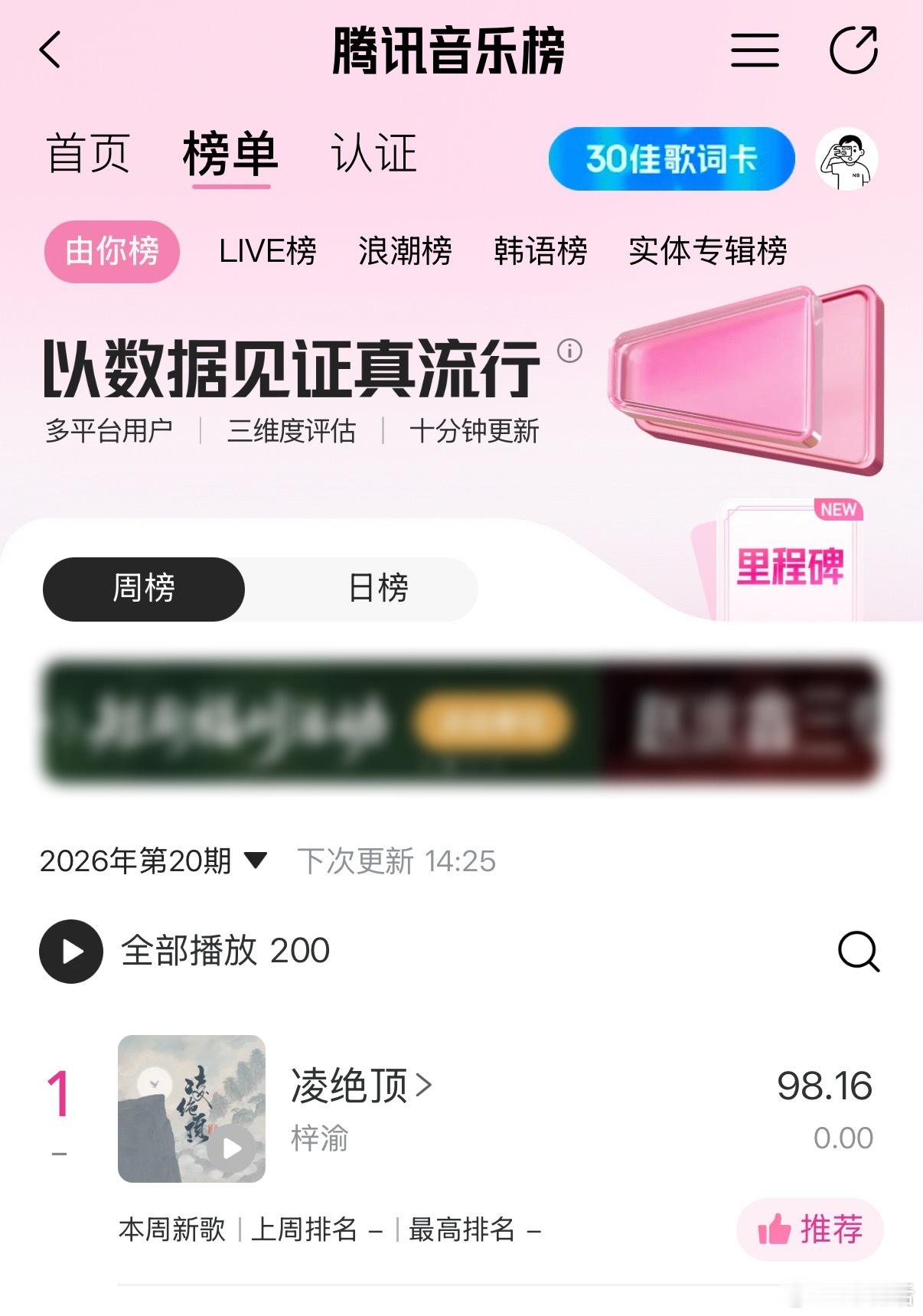The image size is (923, 1316).
Task: Switch to the 认证 tab
Action: (373, 154)
